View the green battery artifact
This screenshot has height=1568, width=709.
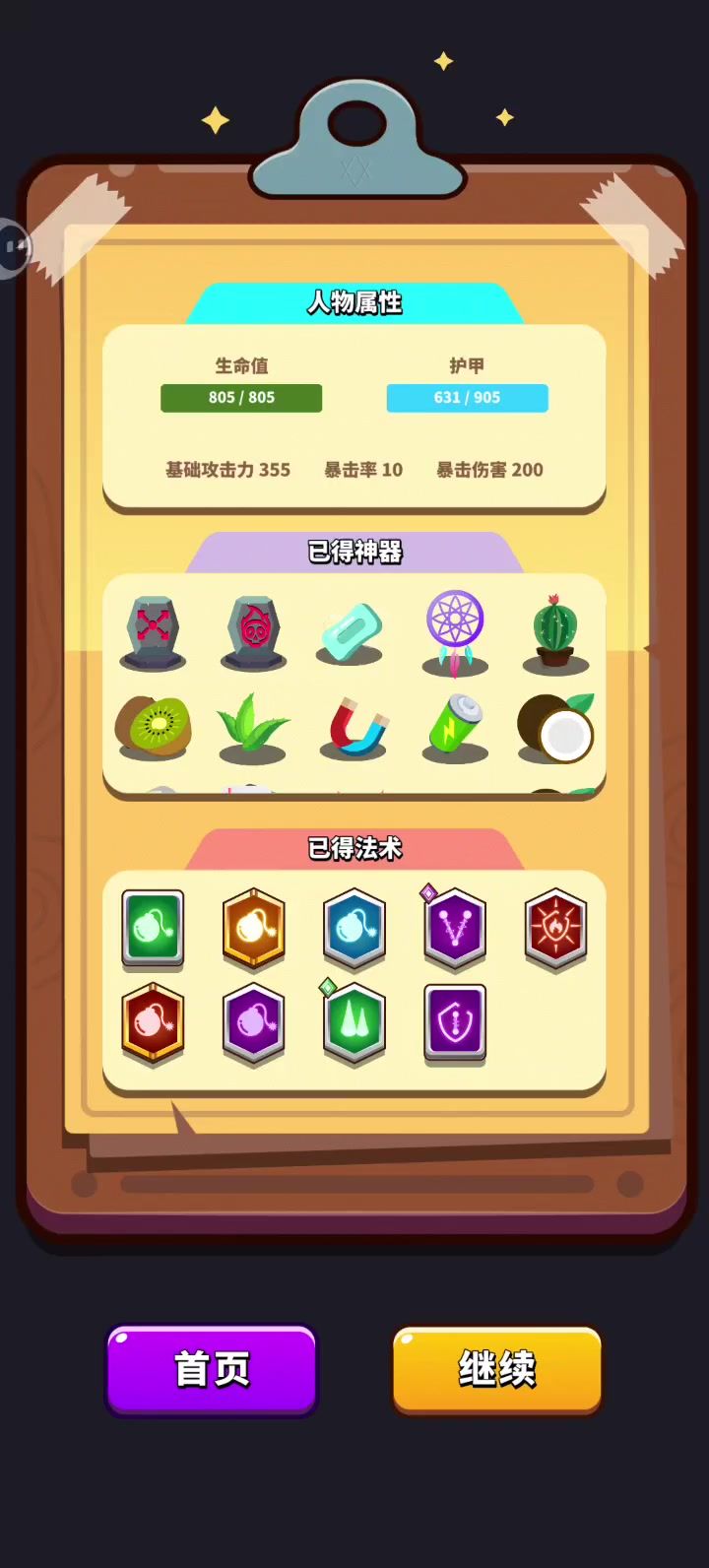(x=455, y=729)
